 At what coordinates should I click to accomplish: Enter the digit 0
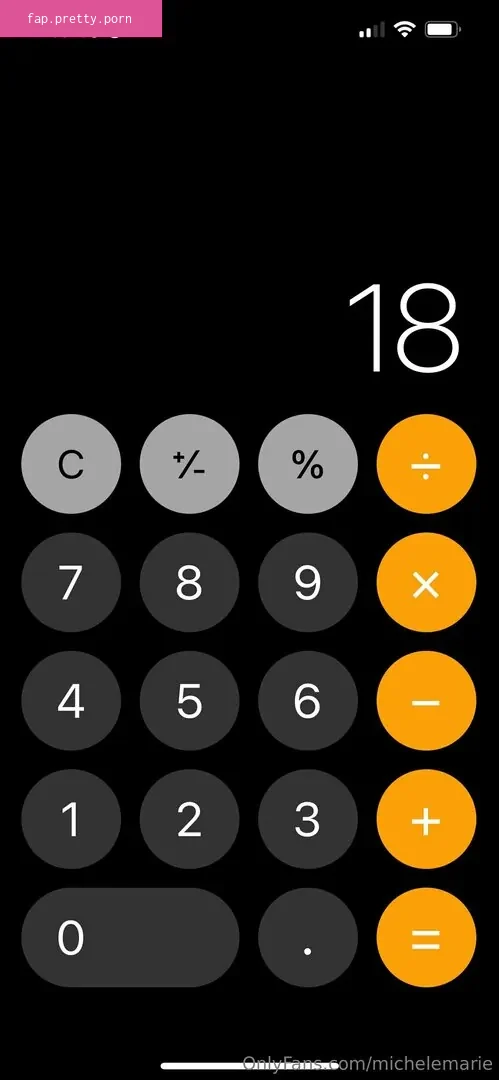coord(130,938)
